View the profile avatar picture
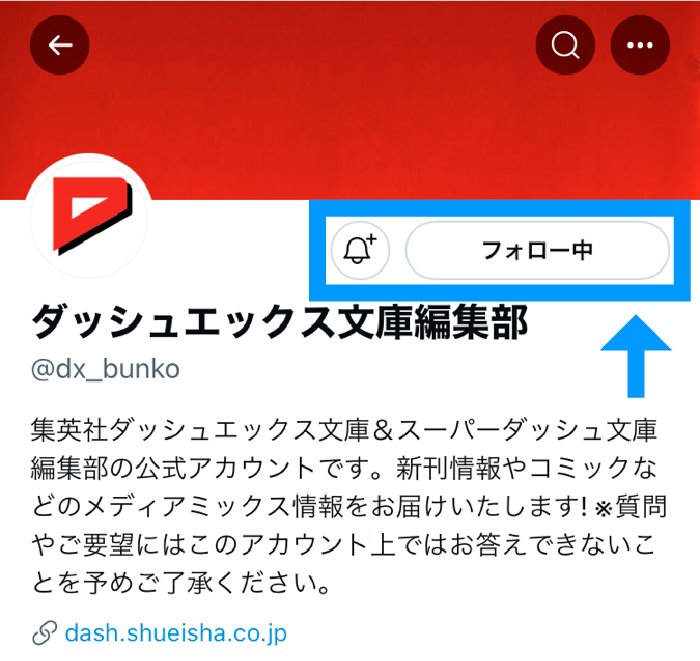Screen dimensions: 700x661 [x=89, y=213]
